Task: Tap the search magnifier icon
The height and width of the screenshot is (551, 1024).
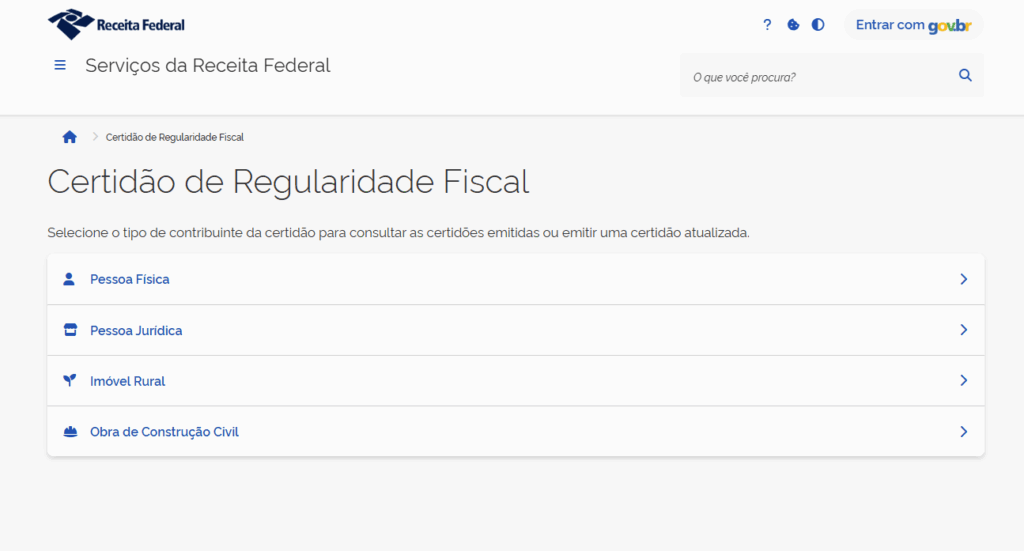Action: click(x=965, y=75)
